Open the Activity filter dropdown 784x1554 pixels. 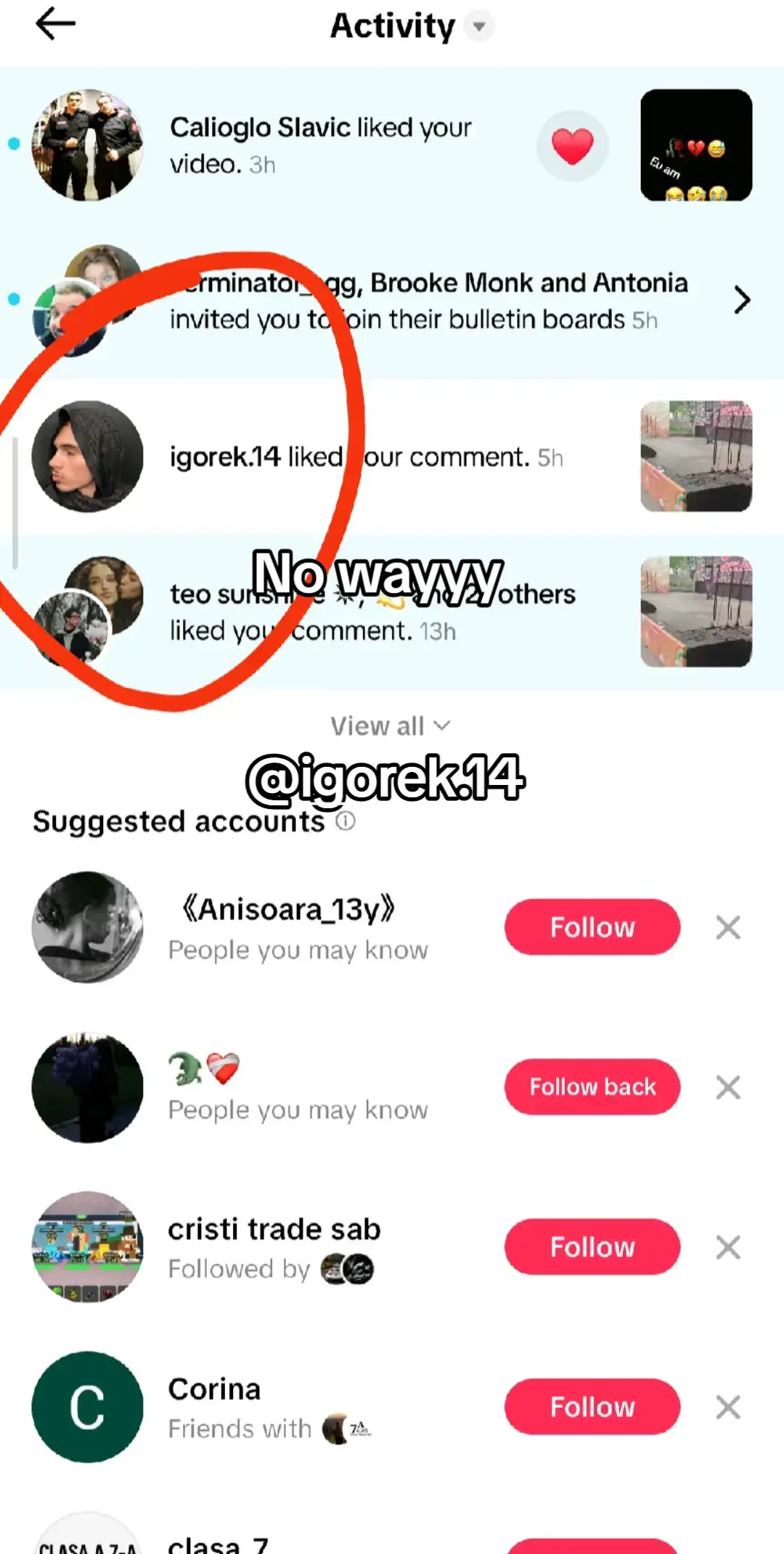coord(479,27)
